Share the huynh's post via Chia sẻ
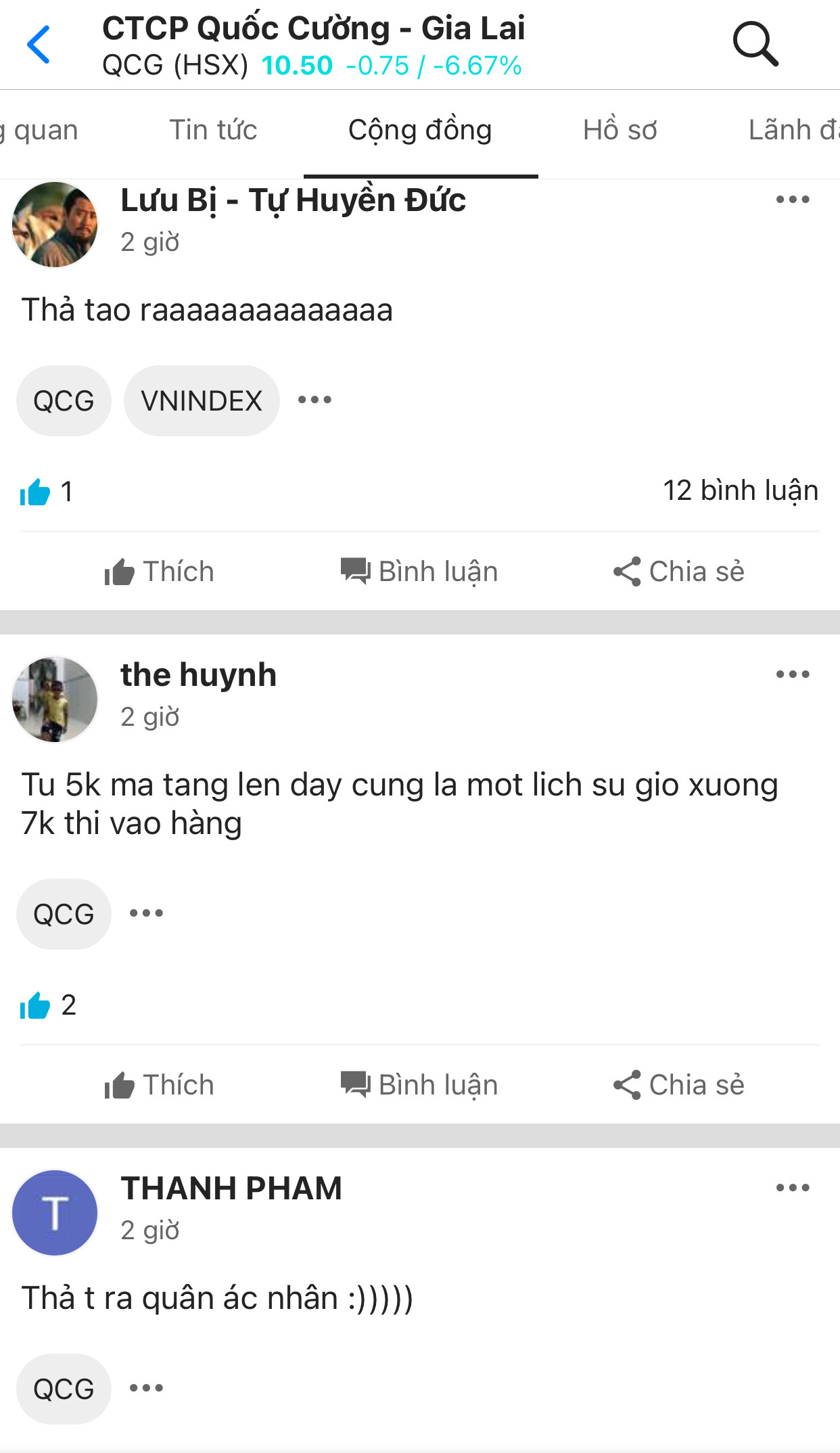 (x=678, y=1086)
